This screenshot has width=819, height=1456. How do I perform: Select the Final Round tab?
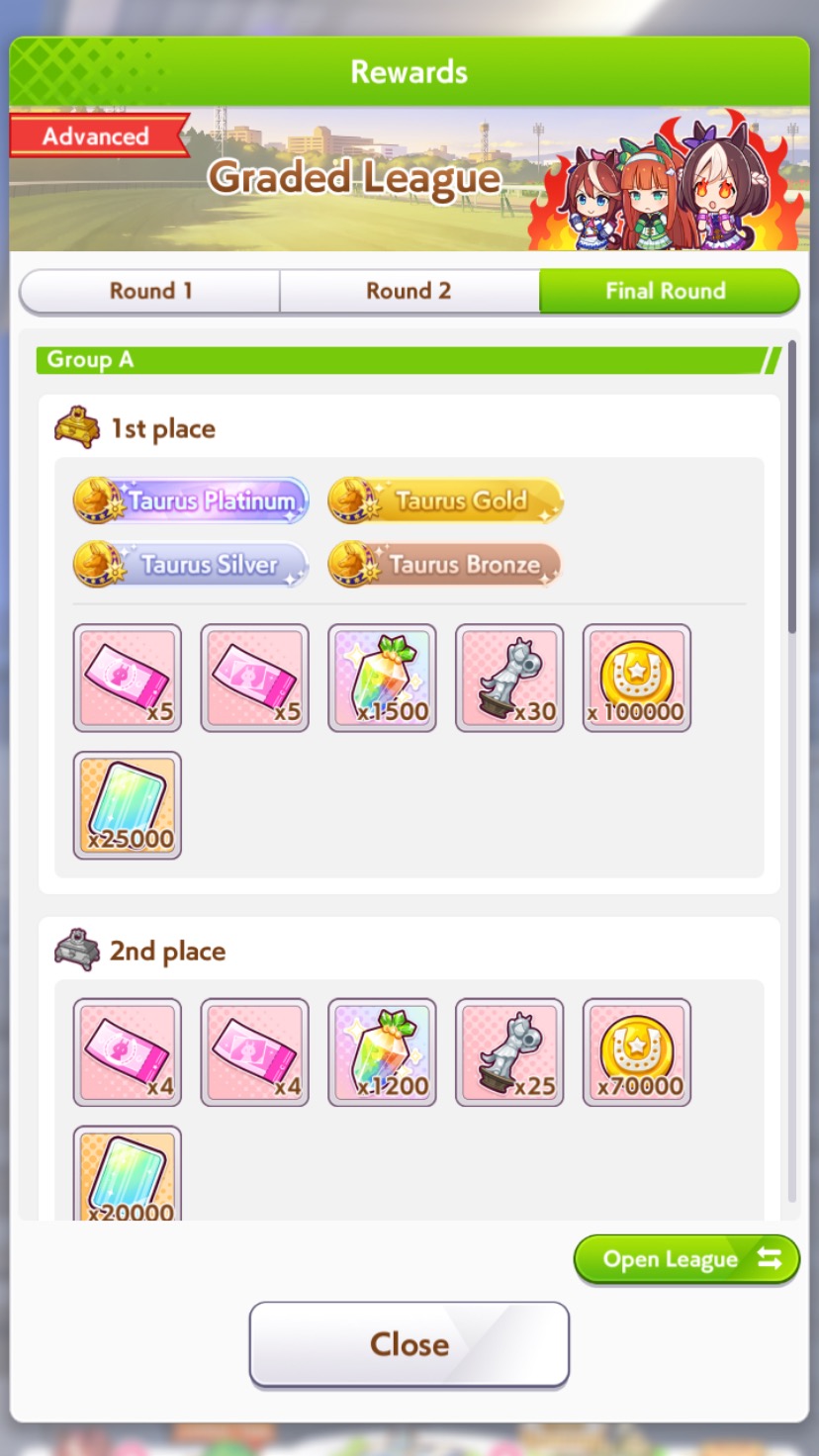click(667, 291)
